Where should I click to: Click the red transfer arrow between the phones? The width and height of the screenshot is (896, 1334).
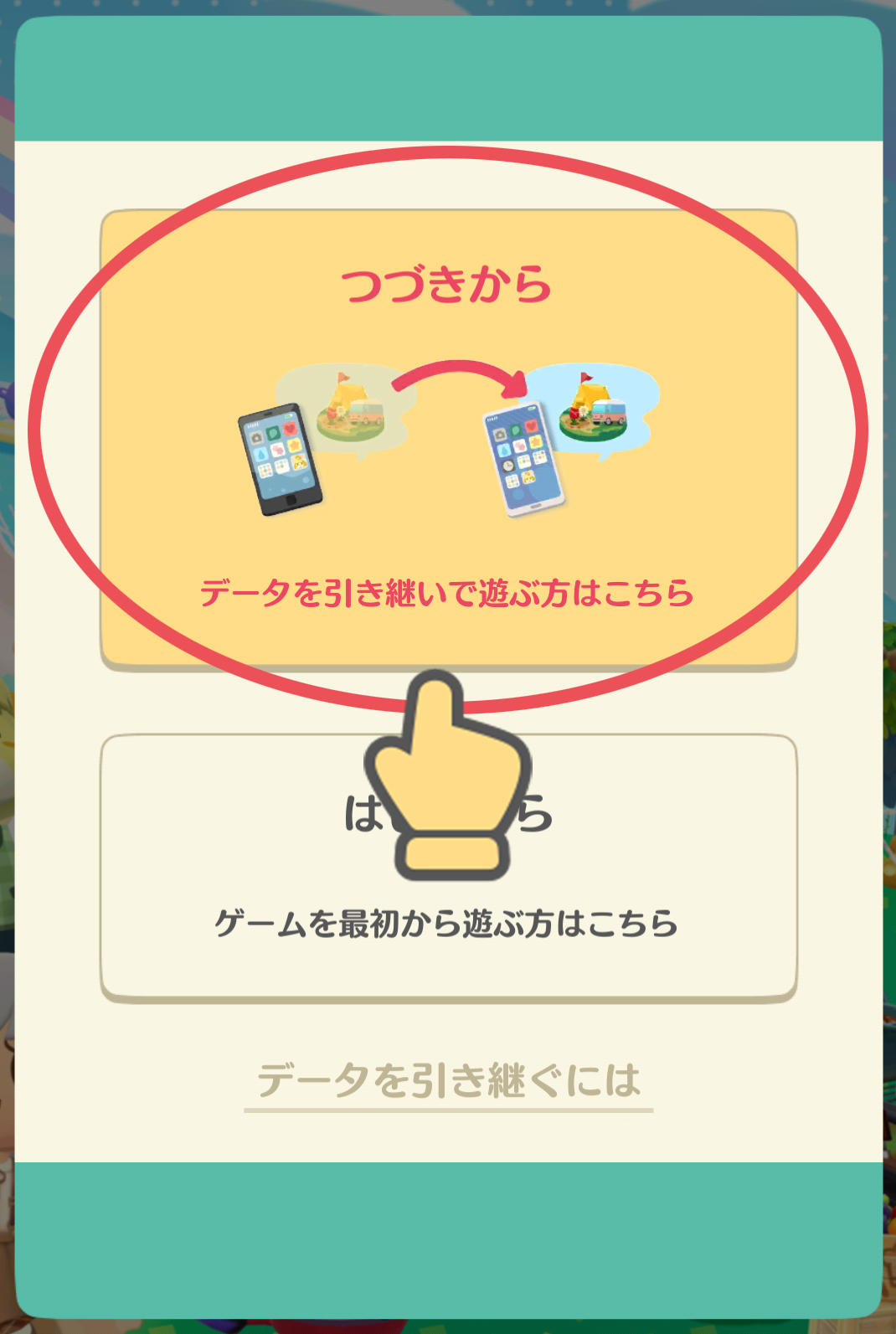coord(455,373)
